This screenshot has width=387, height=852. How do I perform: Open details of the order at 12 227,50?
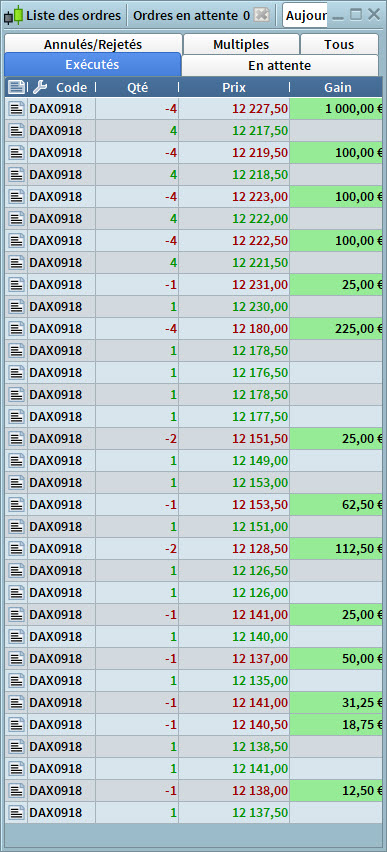17,109
